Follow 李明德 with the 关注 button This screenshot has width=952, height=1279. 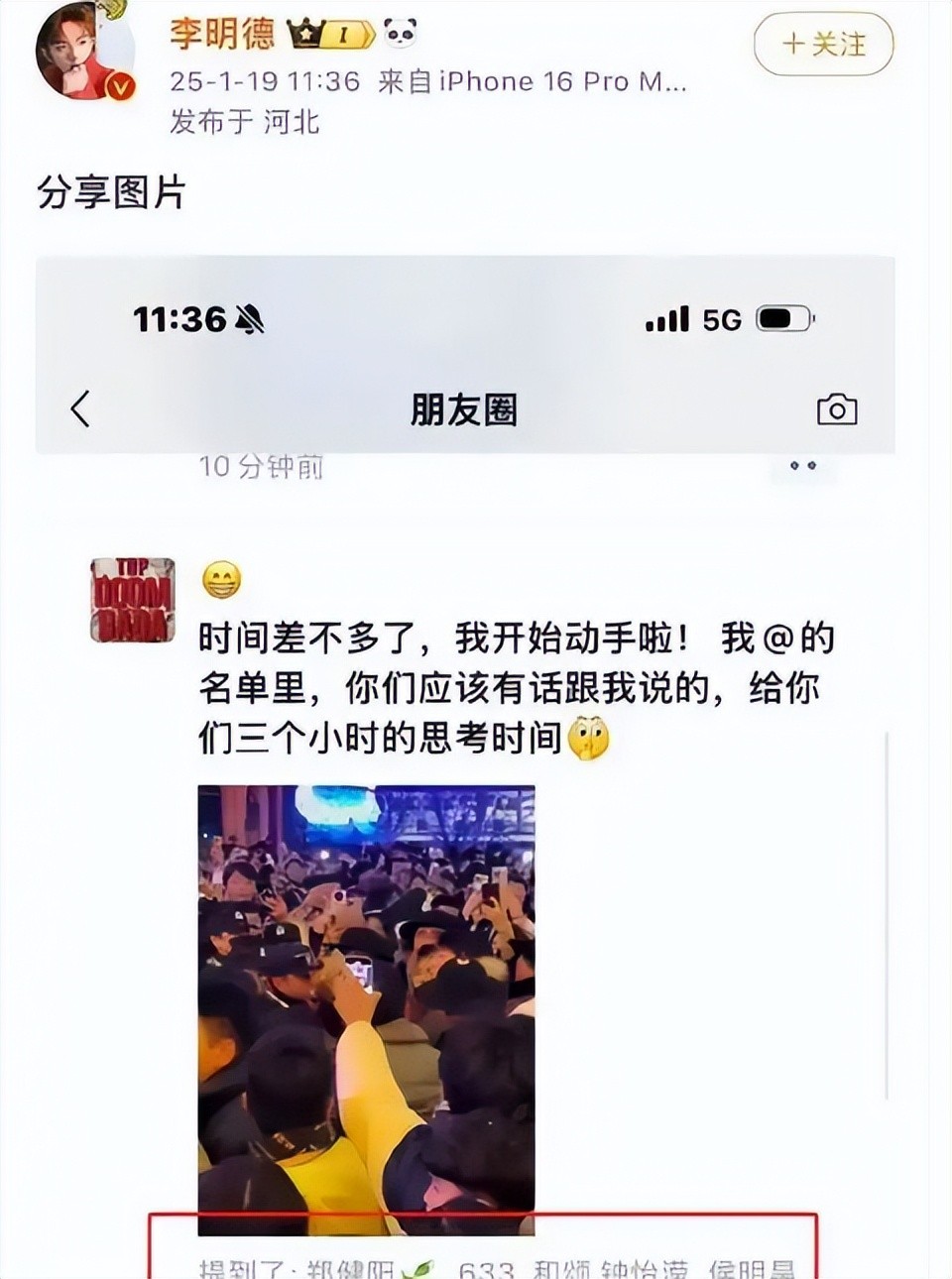pos(823,45)
